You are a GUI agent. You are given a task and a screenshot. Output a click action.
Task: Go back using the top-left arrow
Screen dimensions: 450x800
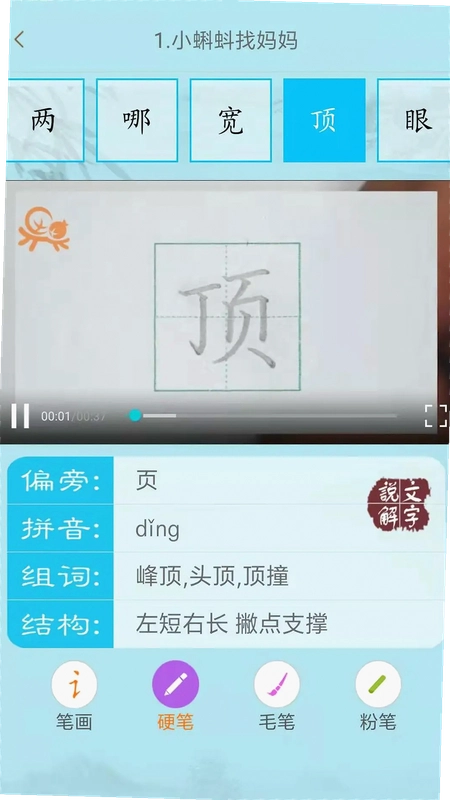tap(19, 40)
